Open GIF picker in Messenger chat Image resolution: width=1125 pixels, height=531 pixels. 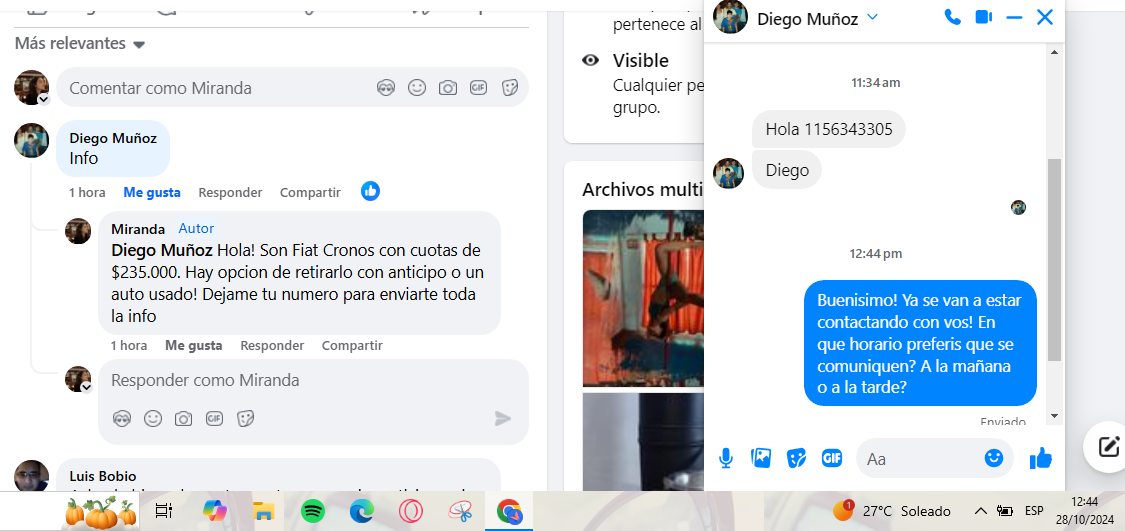point(831,458)
